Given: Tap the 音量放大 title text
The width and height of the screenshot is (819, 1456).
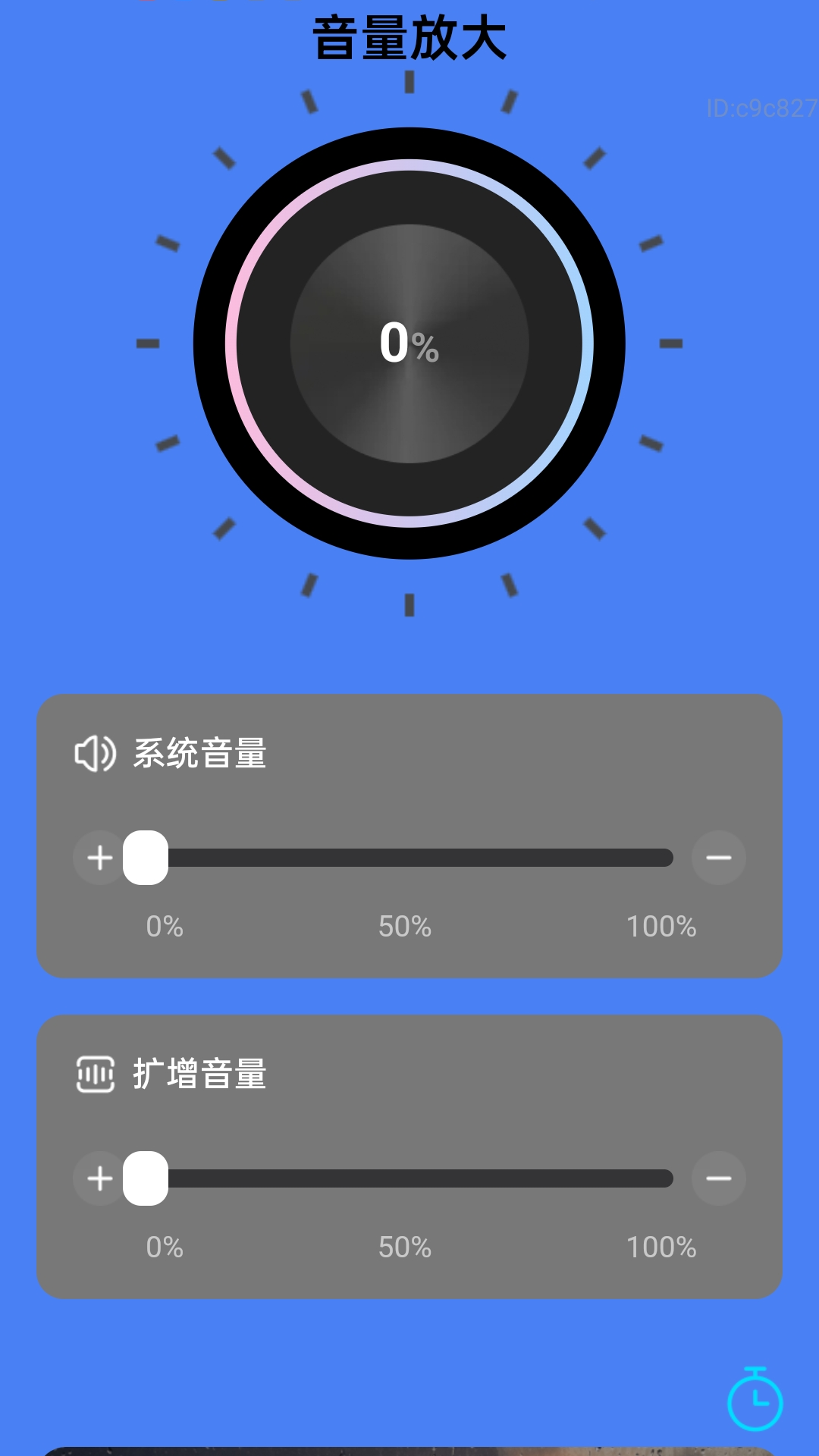Looking at the screenshot, I should coord(409,36).
